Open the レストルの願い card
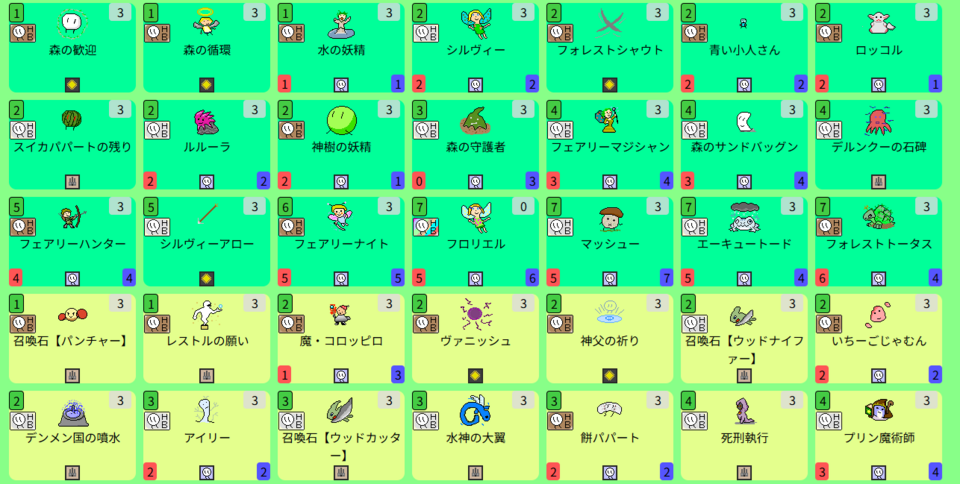960x484 pixels. (206, 339)
